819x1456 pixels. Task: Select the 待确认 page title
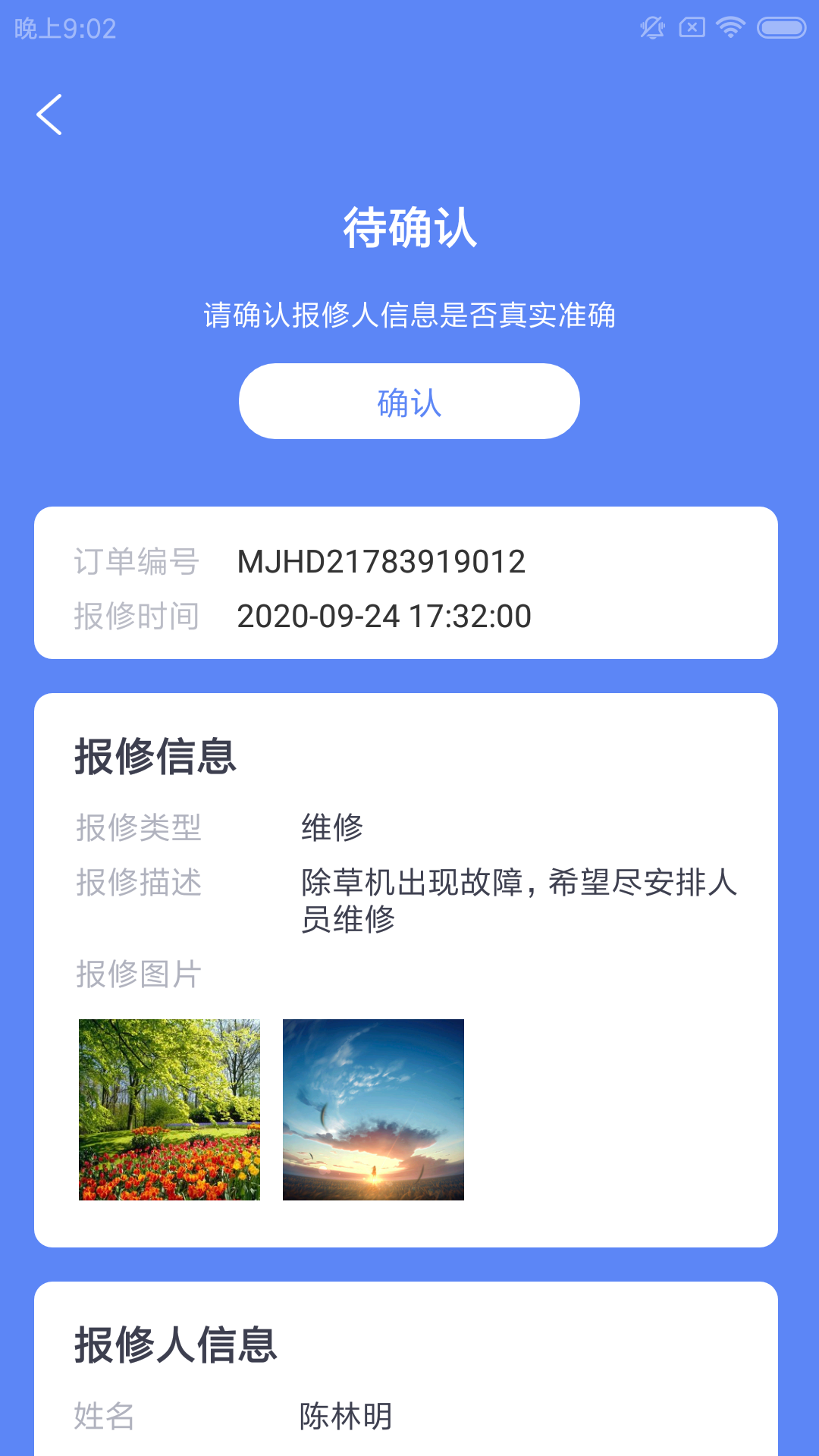409,233
